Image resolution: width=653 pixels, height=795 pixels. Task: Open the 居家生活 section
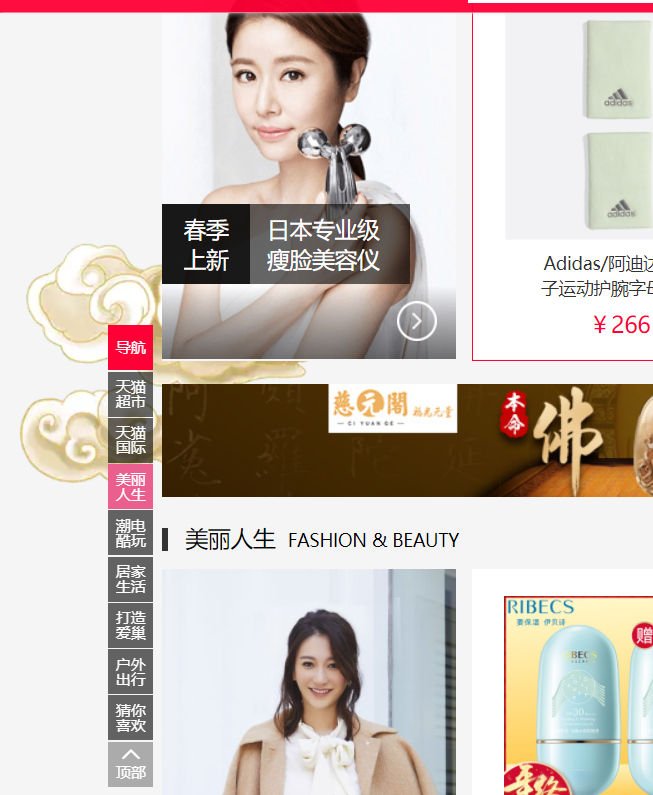[x=130, y=579]
